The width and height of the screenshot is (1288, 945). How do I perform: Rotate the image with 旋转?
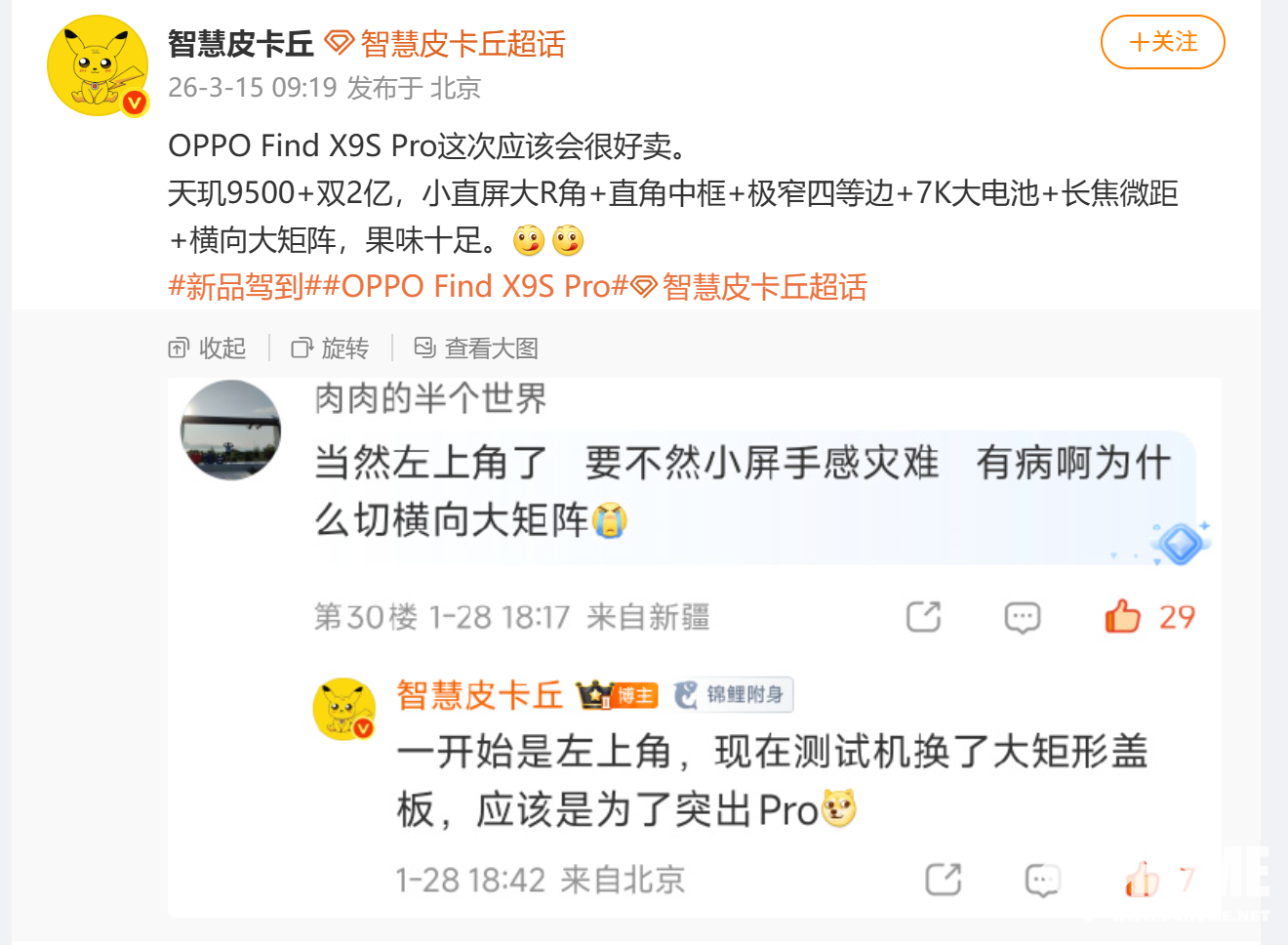tap(331, 349)
